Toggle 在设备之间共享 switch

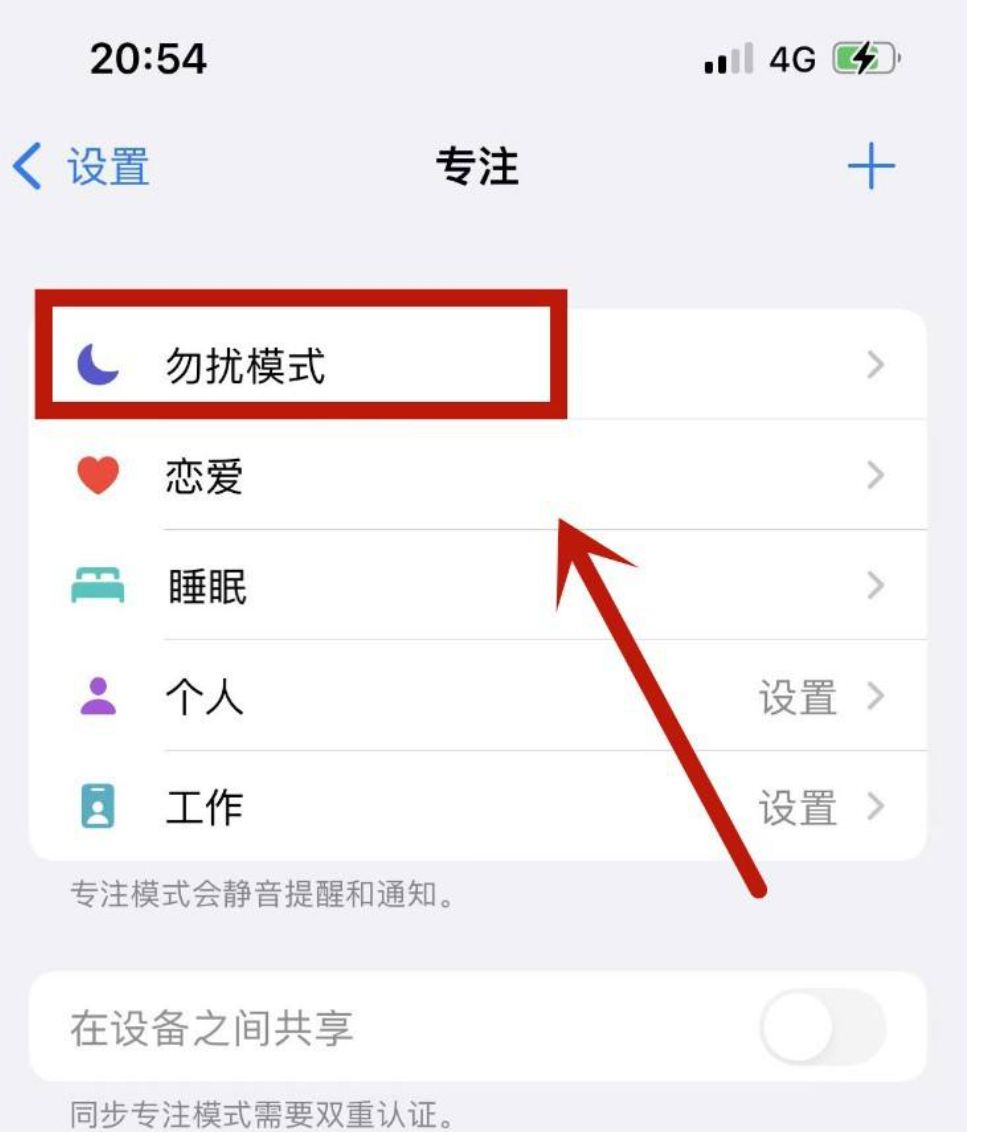click(822, 1027)
